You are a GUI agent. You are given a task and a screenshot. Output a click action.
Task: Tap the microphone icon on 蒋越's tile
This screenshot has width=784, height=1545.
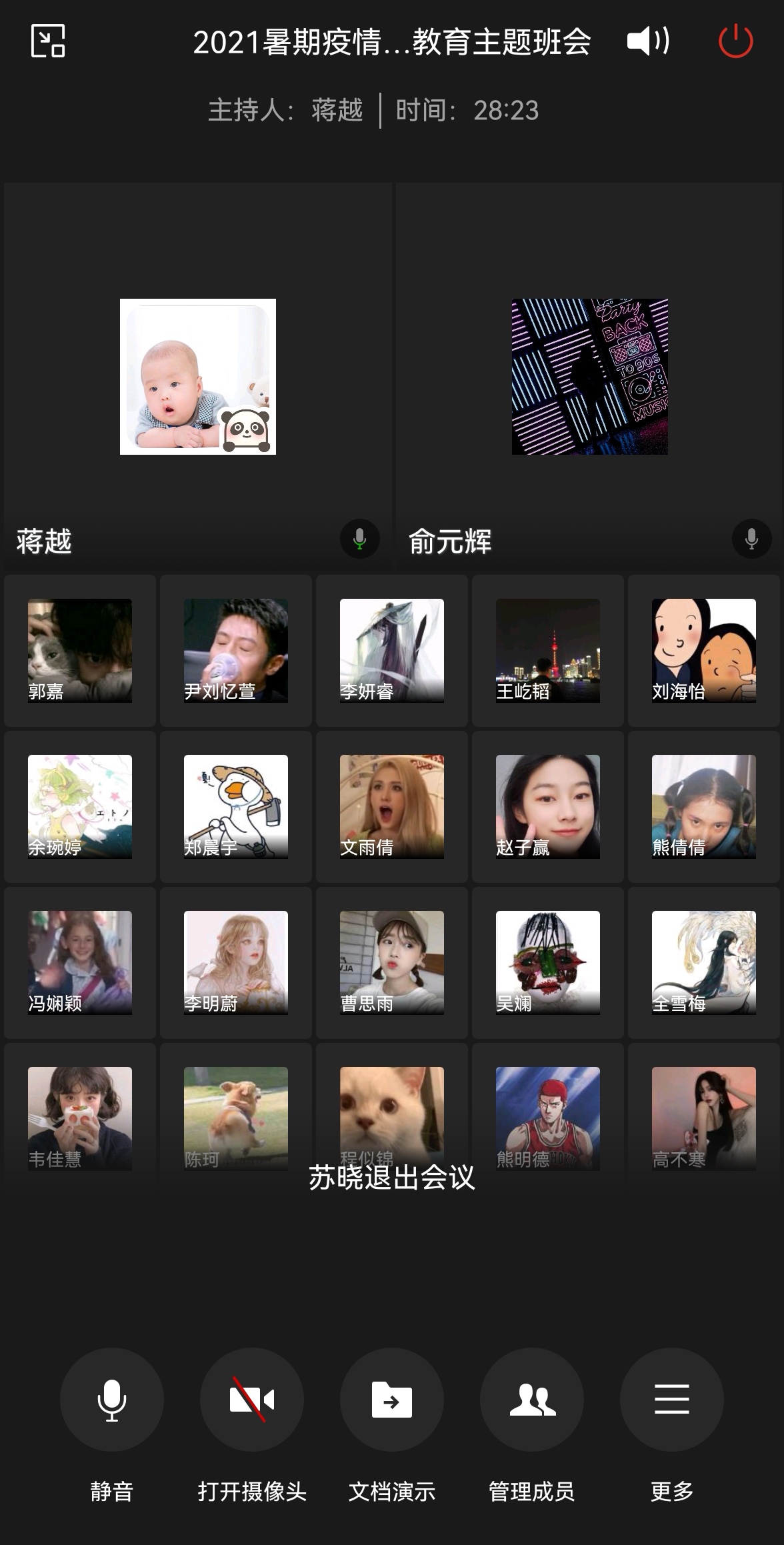pos(359,539)
